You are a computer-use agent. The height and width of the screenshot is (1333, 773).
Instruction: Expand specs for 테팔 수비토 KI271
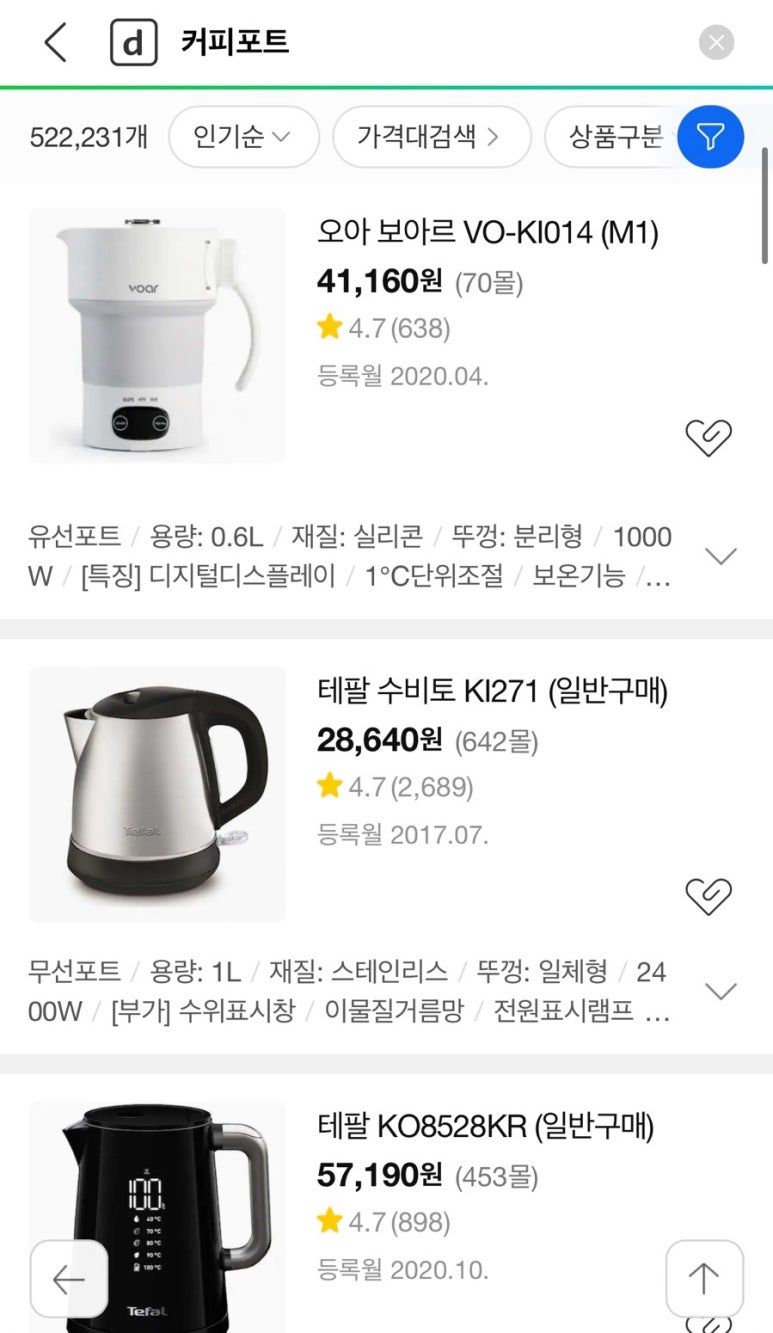pyautogui.click(x=720, y=991)
